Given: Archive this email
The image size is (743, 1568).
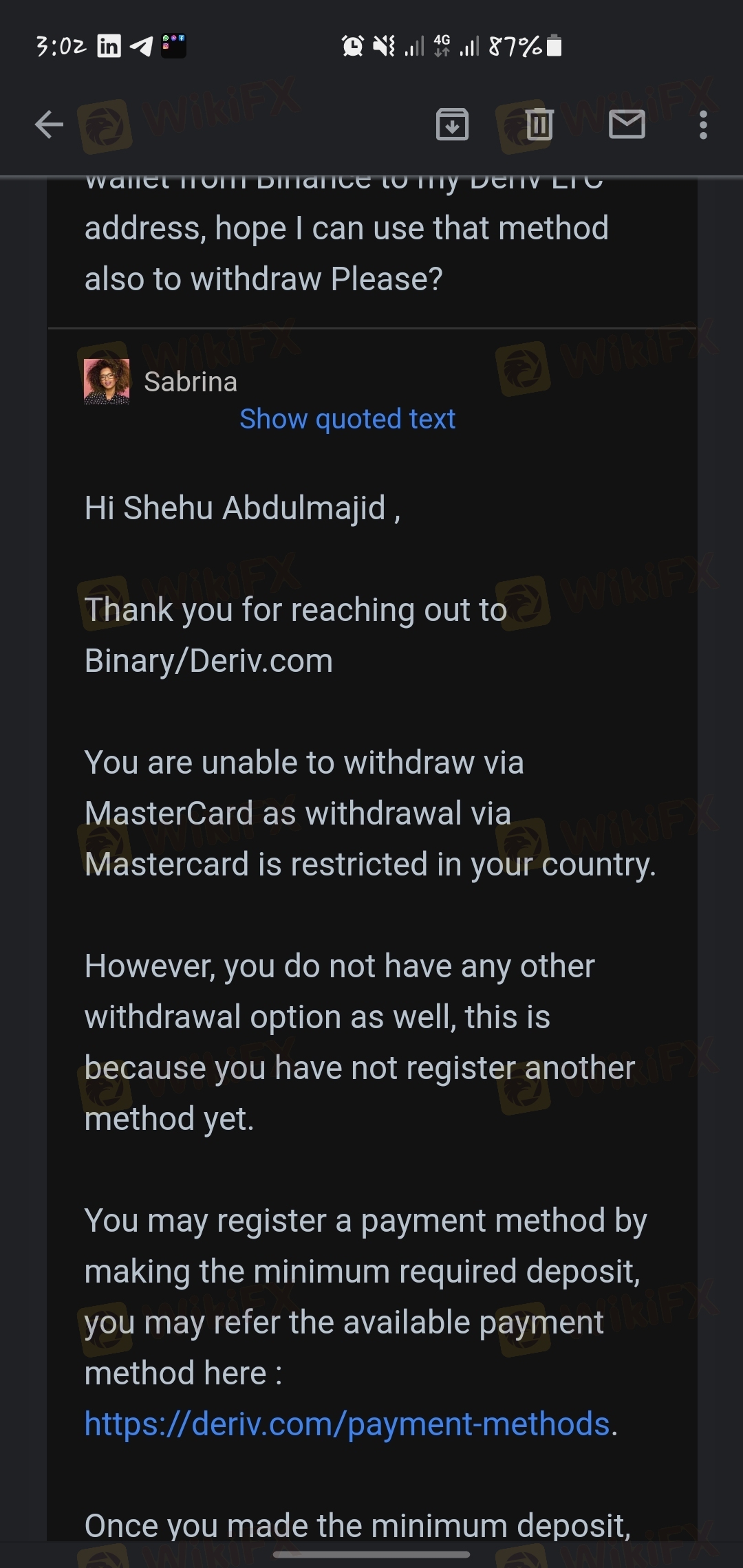Looking at the screenshot, I should 452,125.
